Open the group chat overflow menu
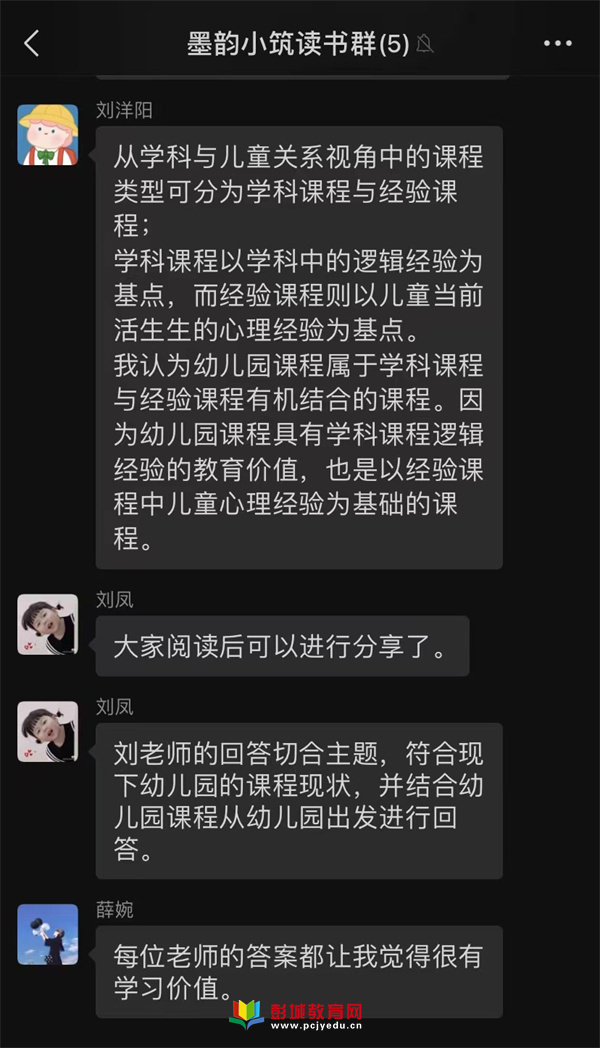This screenshot has height=1048, width=600. 557,43
